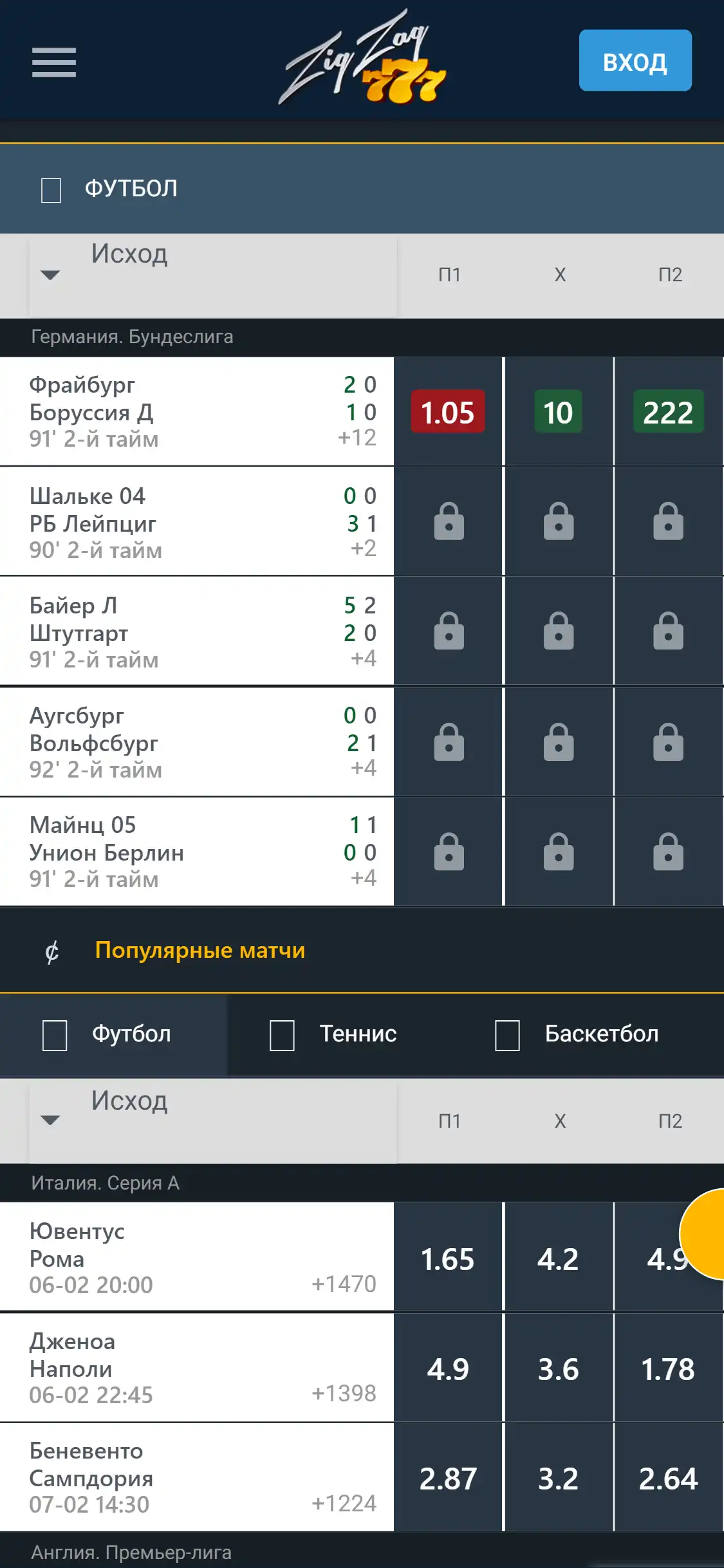Select draw odds 3.6 for Дженоа–Наполи

tap(558, 1368)
